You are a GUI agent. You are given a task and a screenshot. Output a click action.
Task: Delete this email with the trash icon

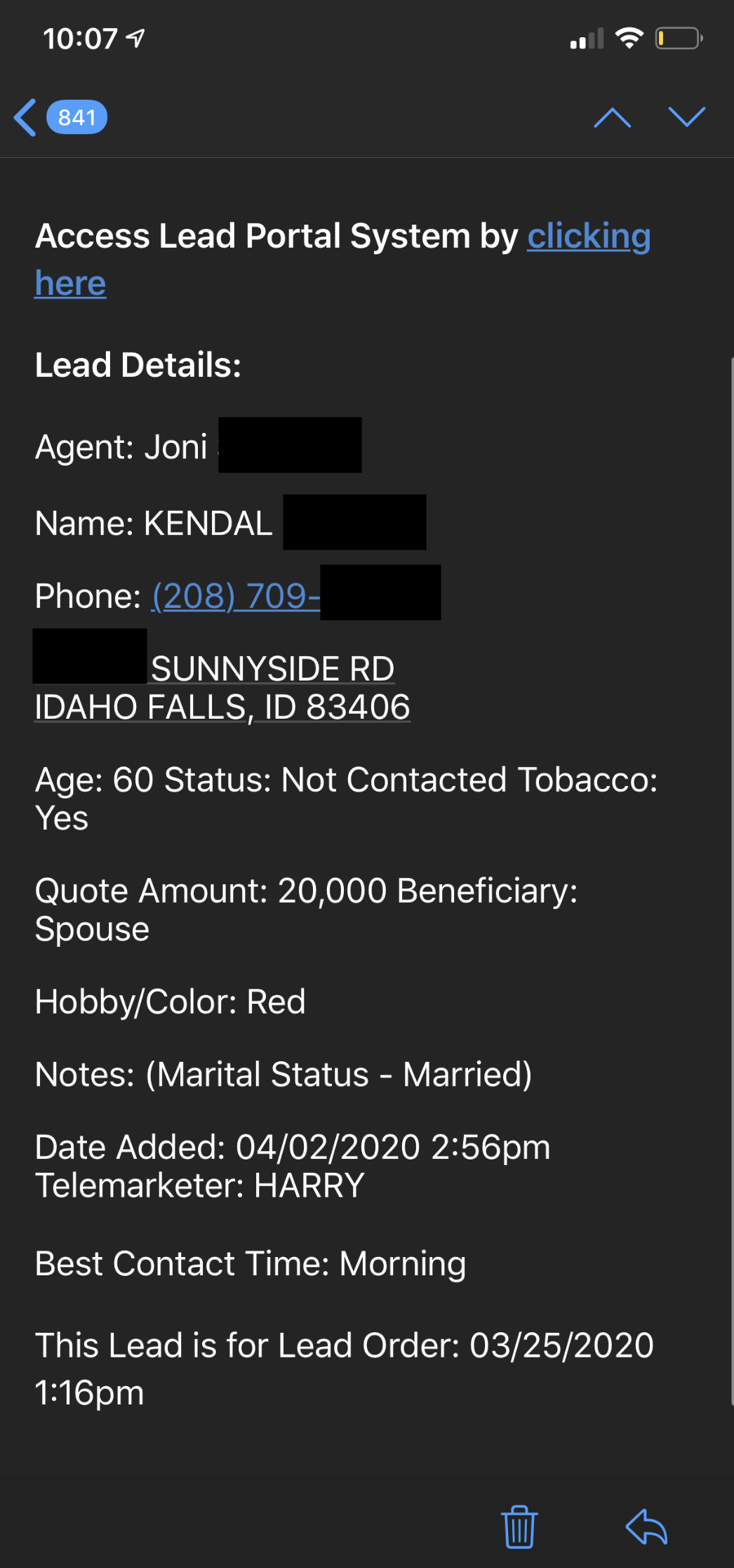(x=519, y=1527)
